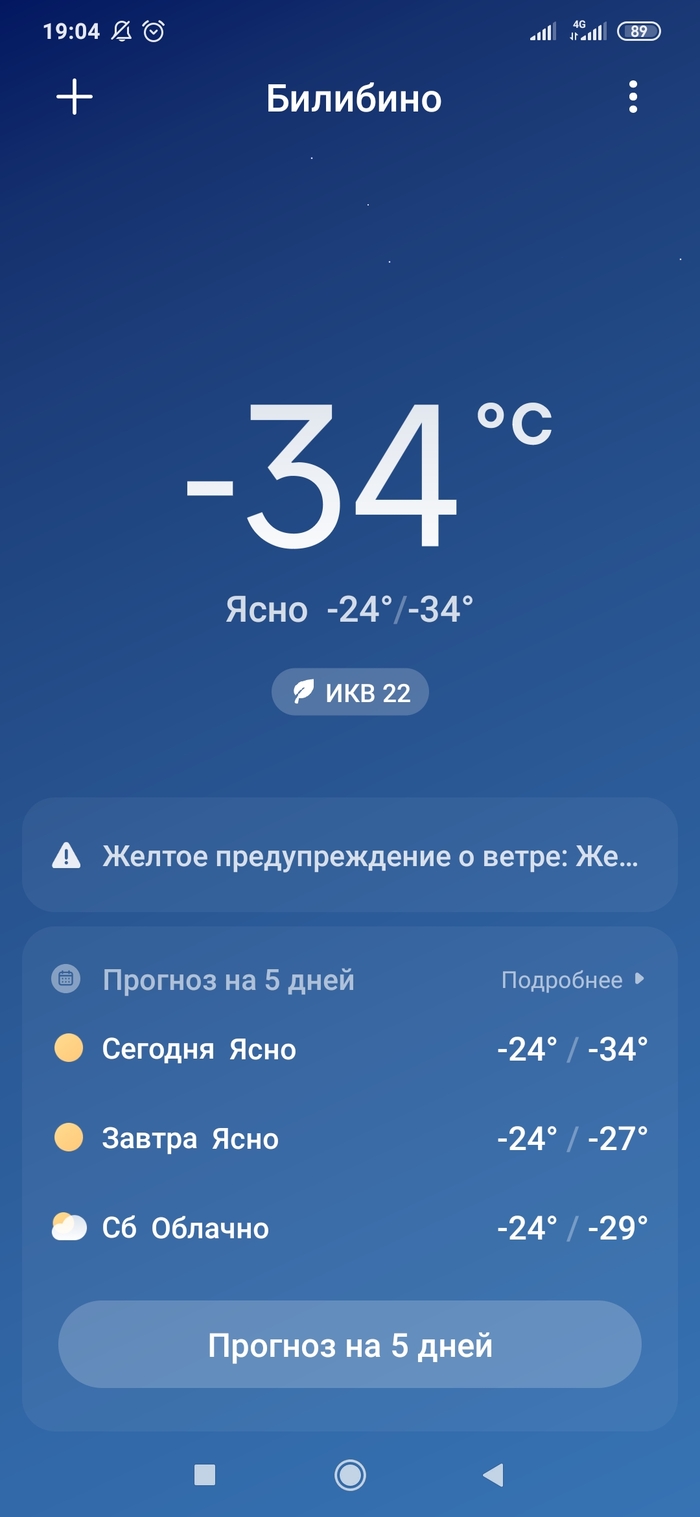This screenshot has width=700, height=1517.
Task: Go to the home screen
Action: pos(350,1474)
